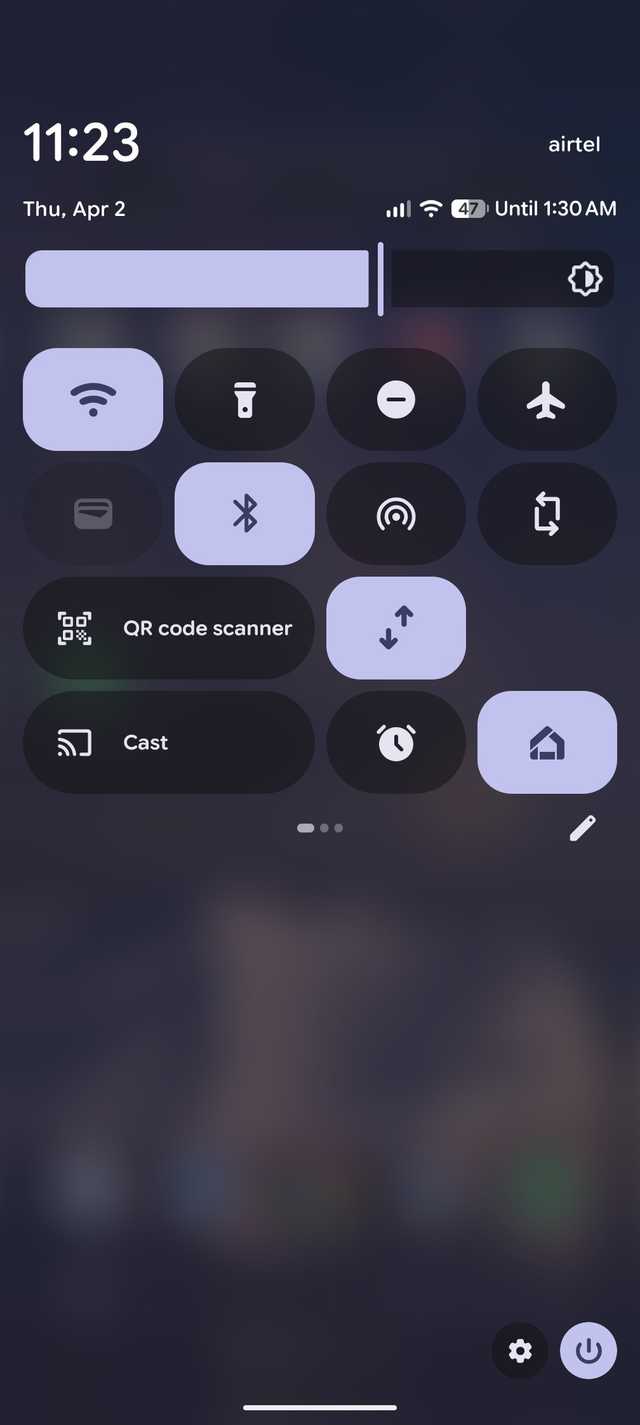
Task: Open the QR code scanner
Action: (x=169, y=628)
